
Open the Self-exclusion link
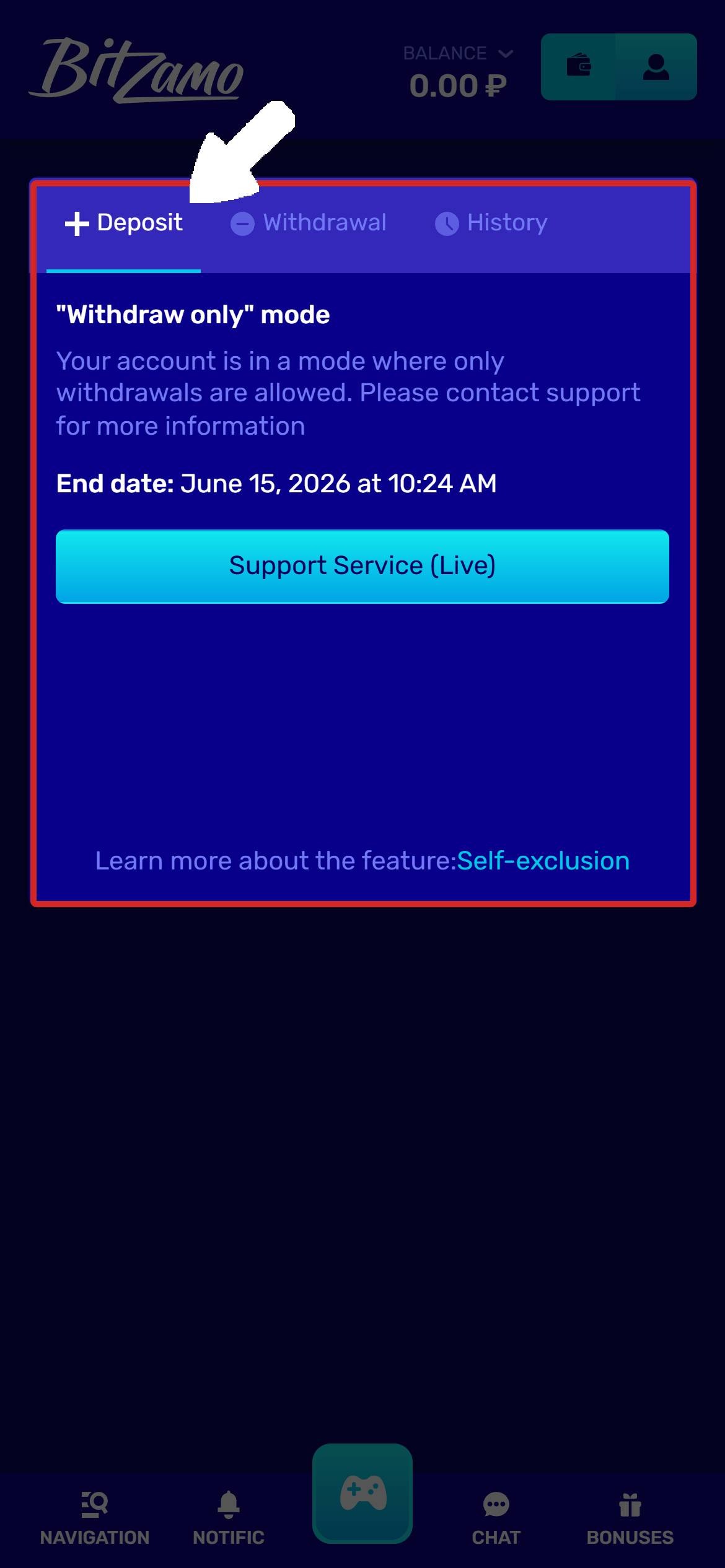(x=543, y=861)
